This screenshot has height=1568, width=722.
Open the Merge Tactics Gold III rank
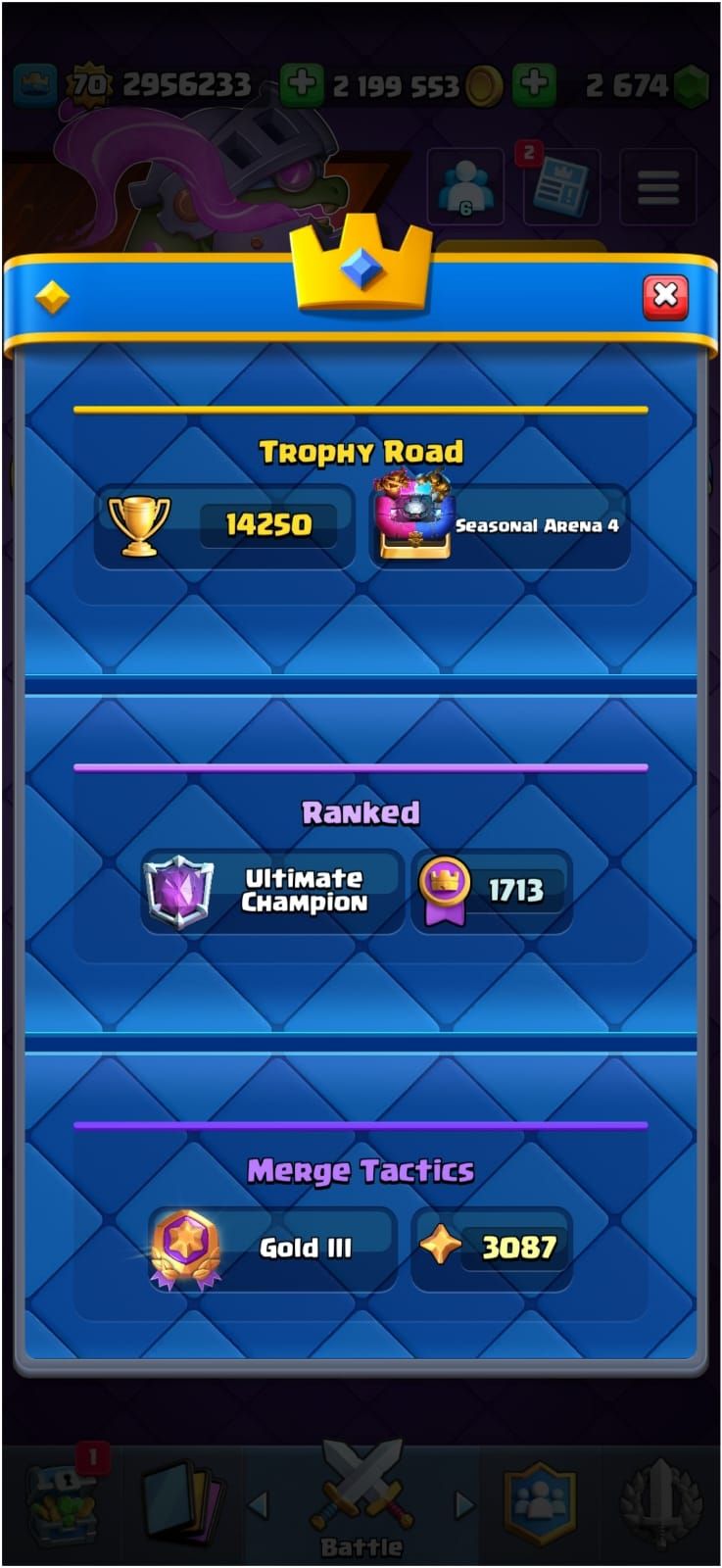coord(272,1248)
